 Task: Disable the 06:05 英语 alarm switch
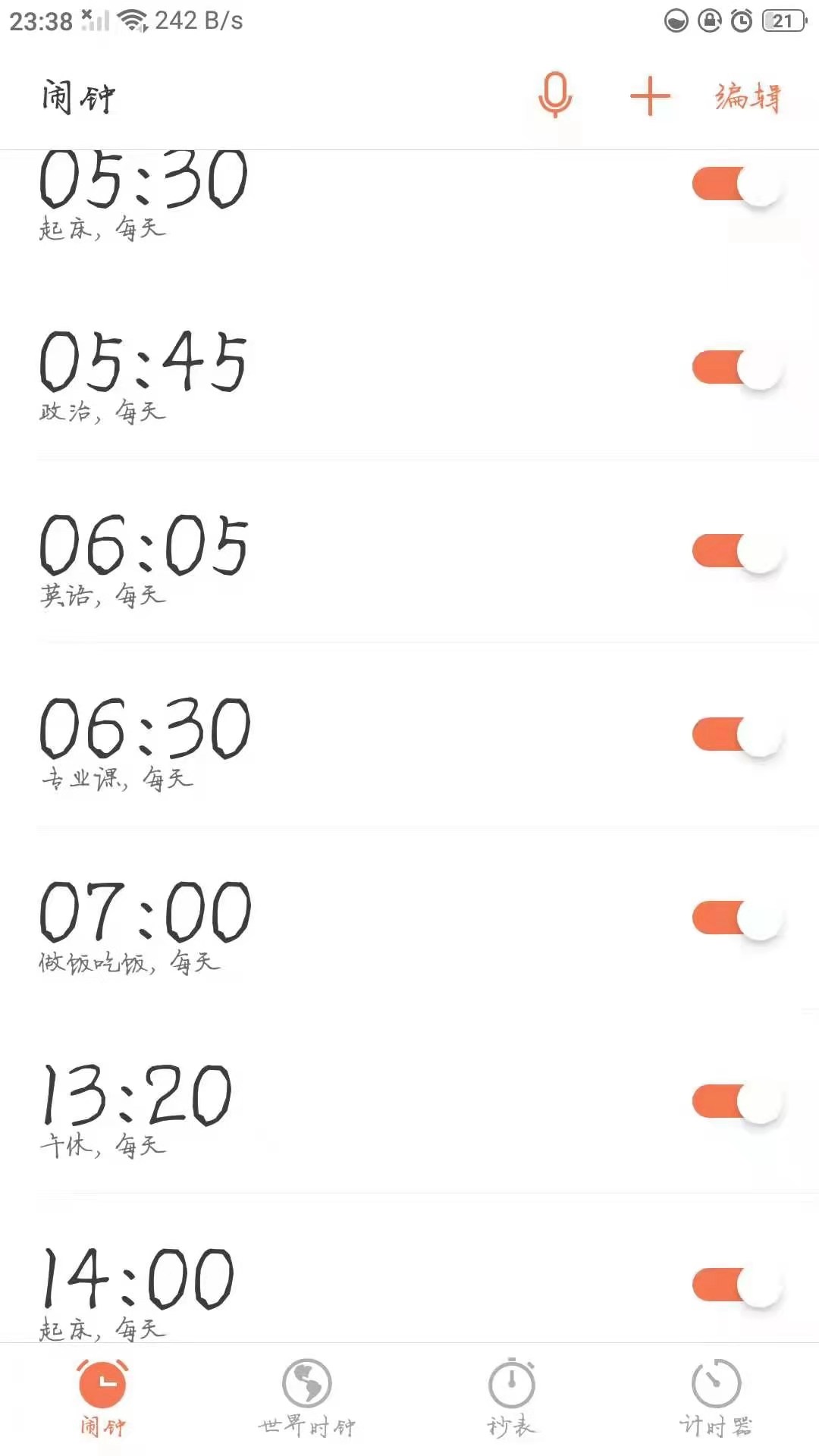click(737, 553)
